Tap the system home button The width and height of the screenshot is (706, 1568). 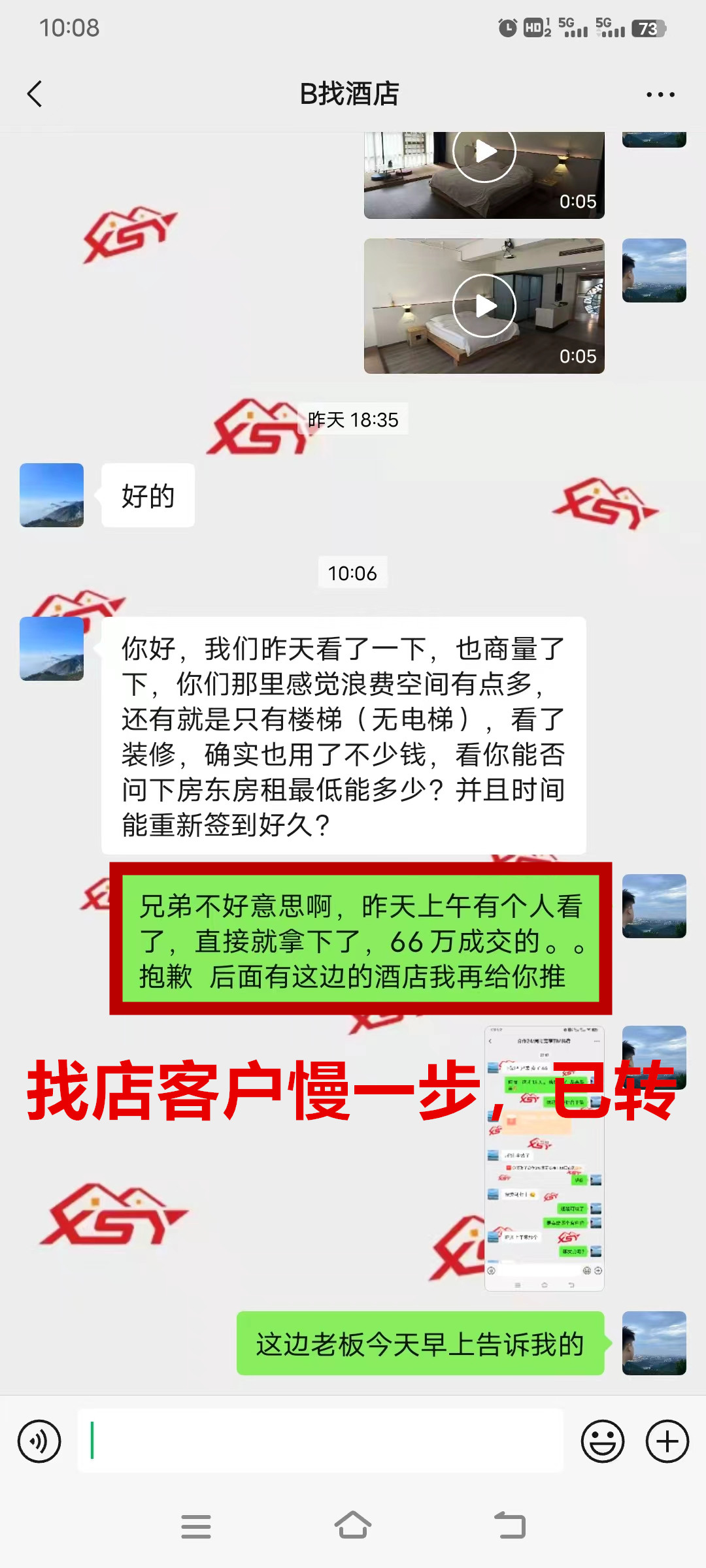353,1526
